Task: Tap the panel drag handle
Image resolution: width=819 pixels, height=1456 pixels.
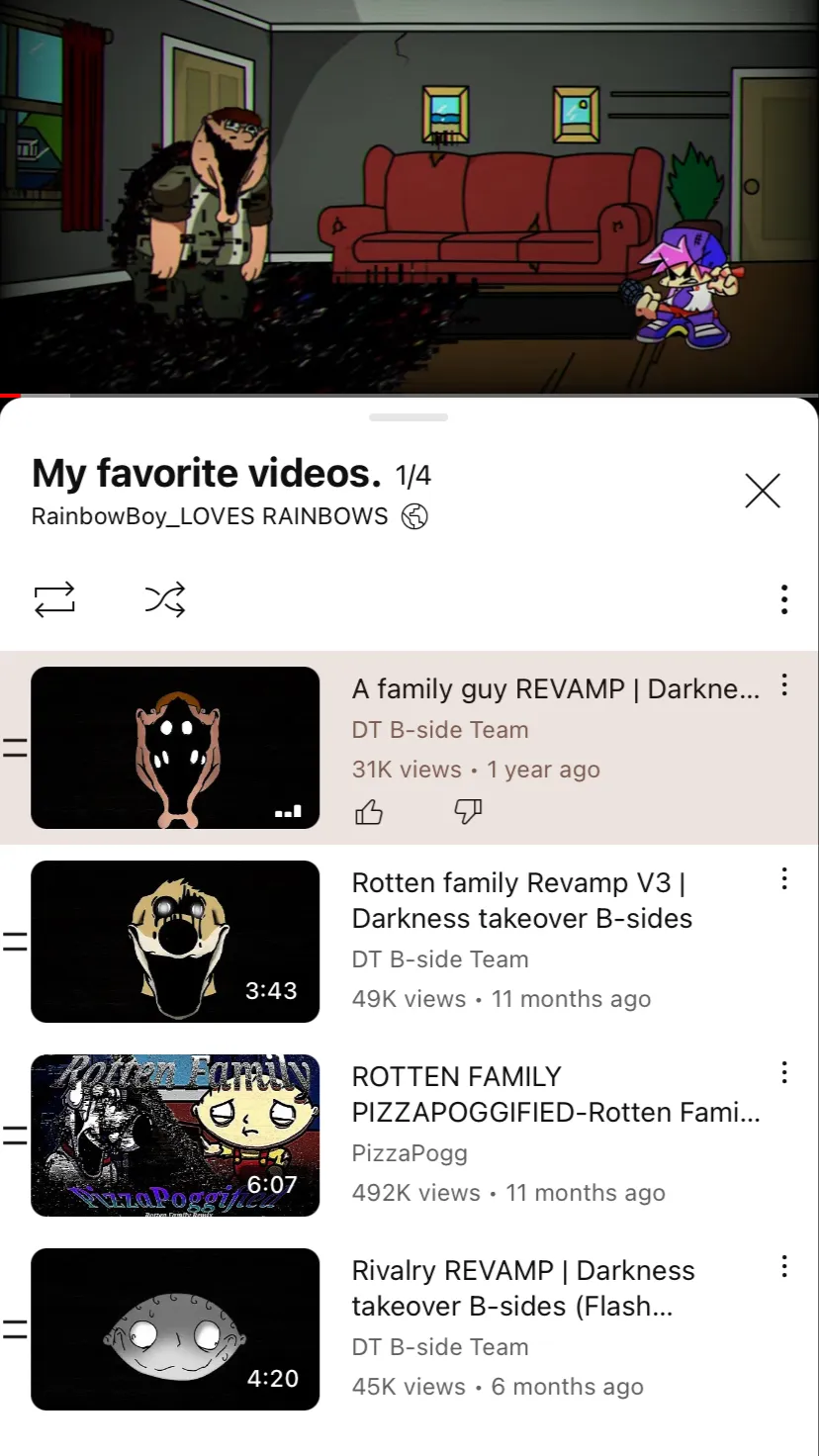Action: 409,417
